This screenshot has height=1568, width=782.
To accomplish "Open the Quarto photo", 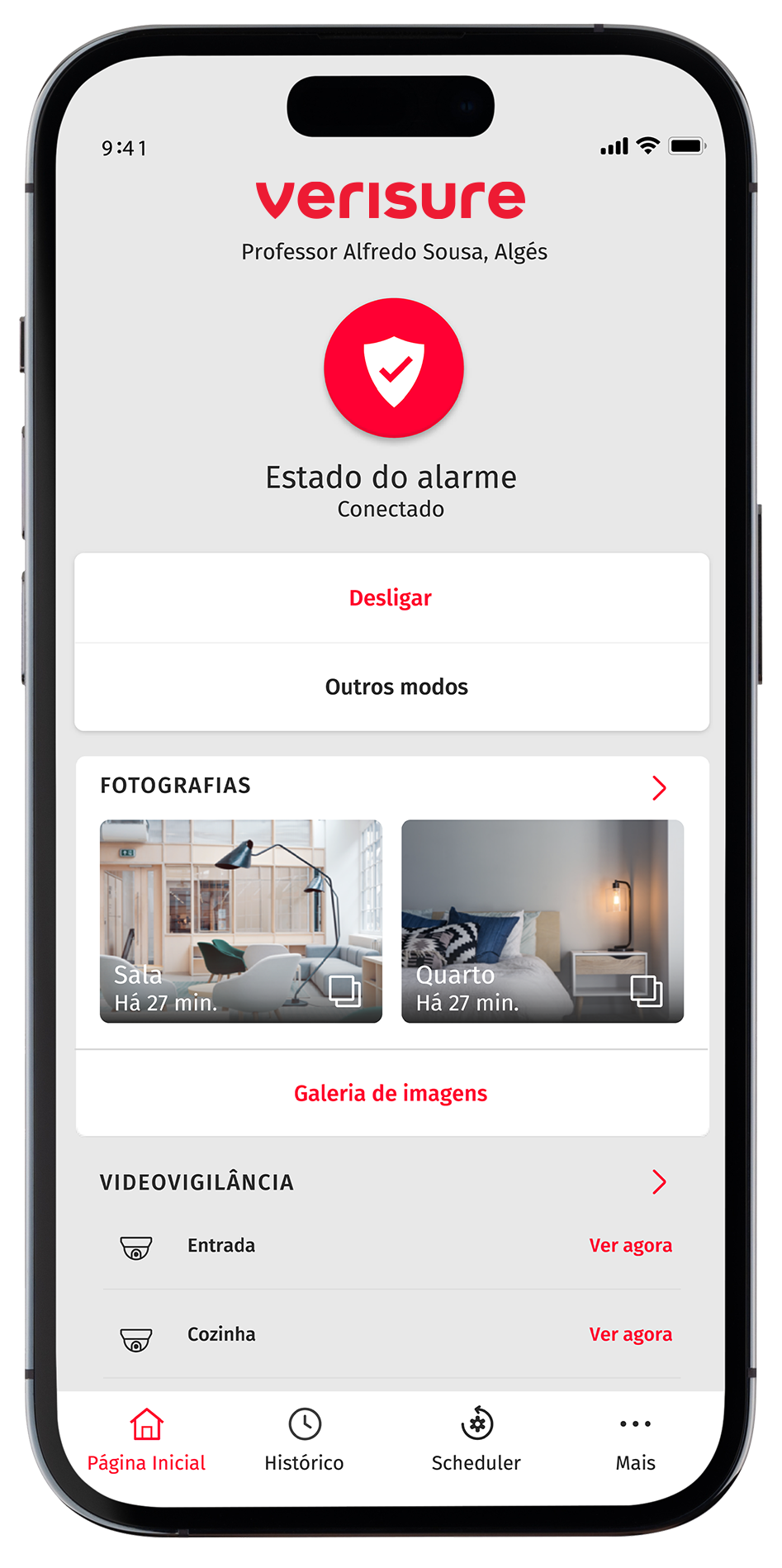I will 542,921.
